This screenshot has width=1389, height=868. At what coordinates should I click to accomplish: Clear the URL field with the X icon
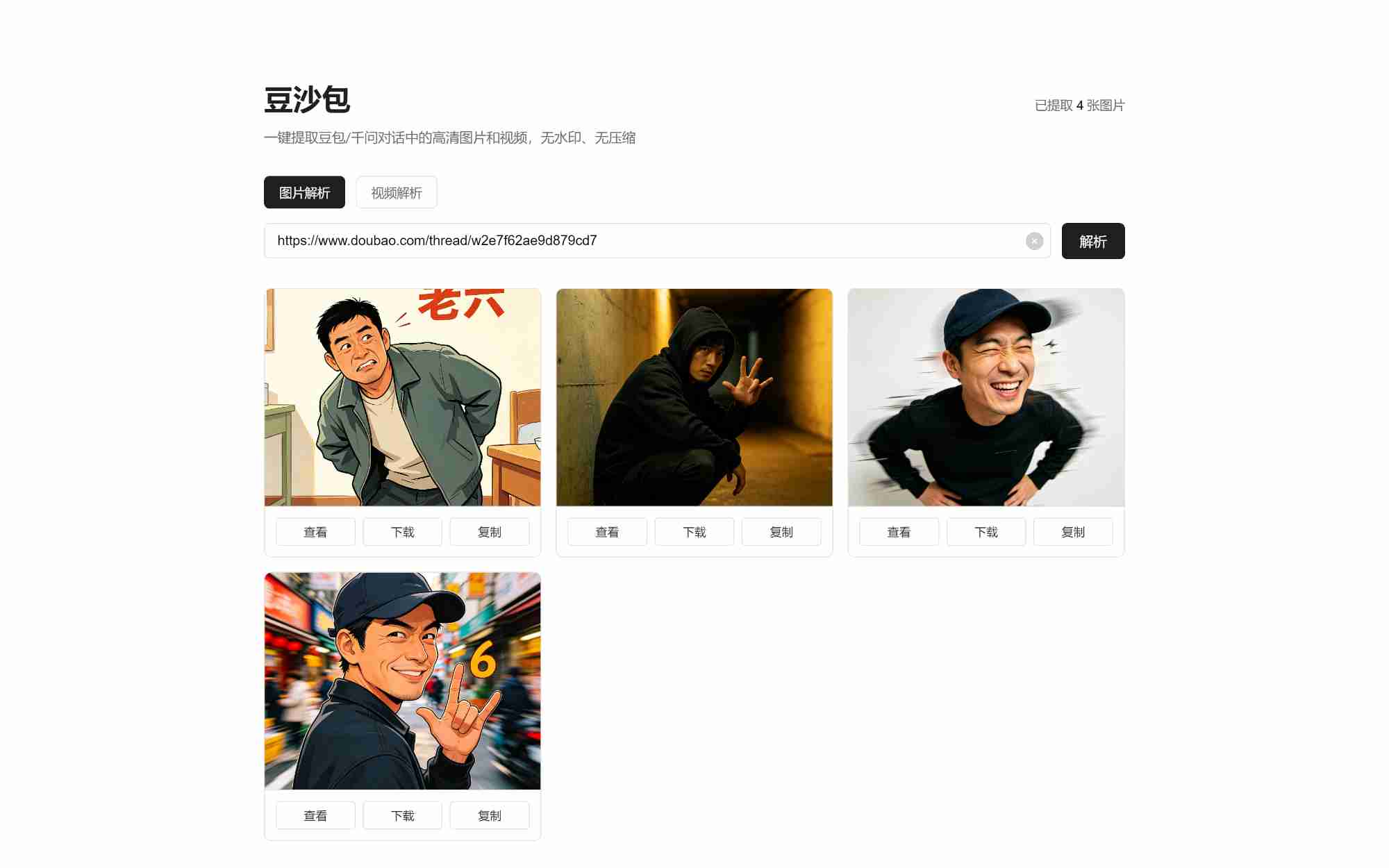[1034, 241]
